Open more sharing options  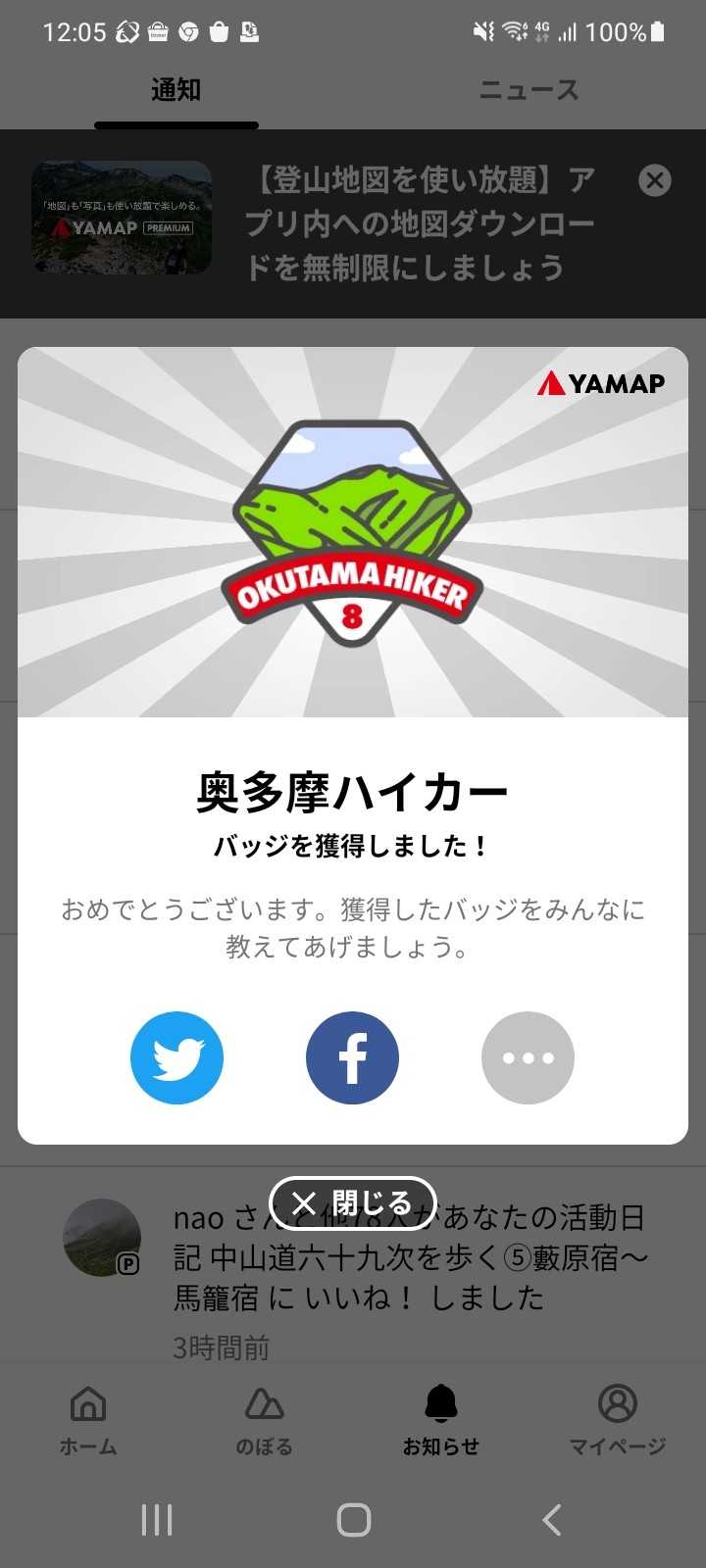[x=528, y=1057]
